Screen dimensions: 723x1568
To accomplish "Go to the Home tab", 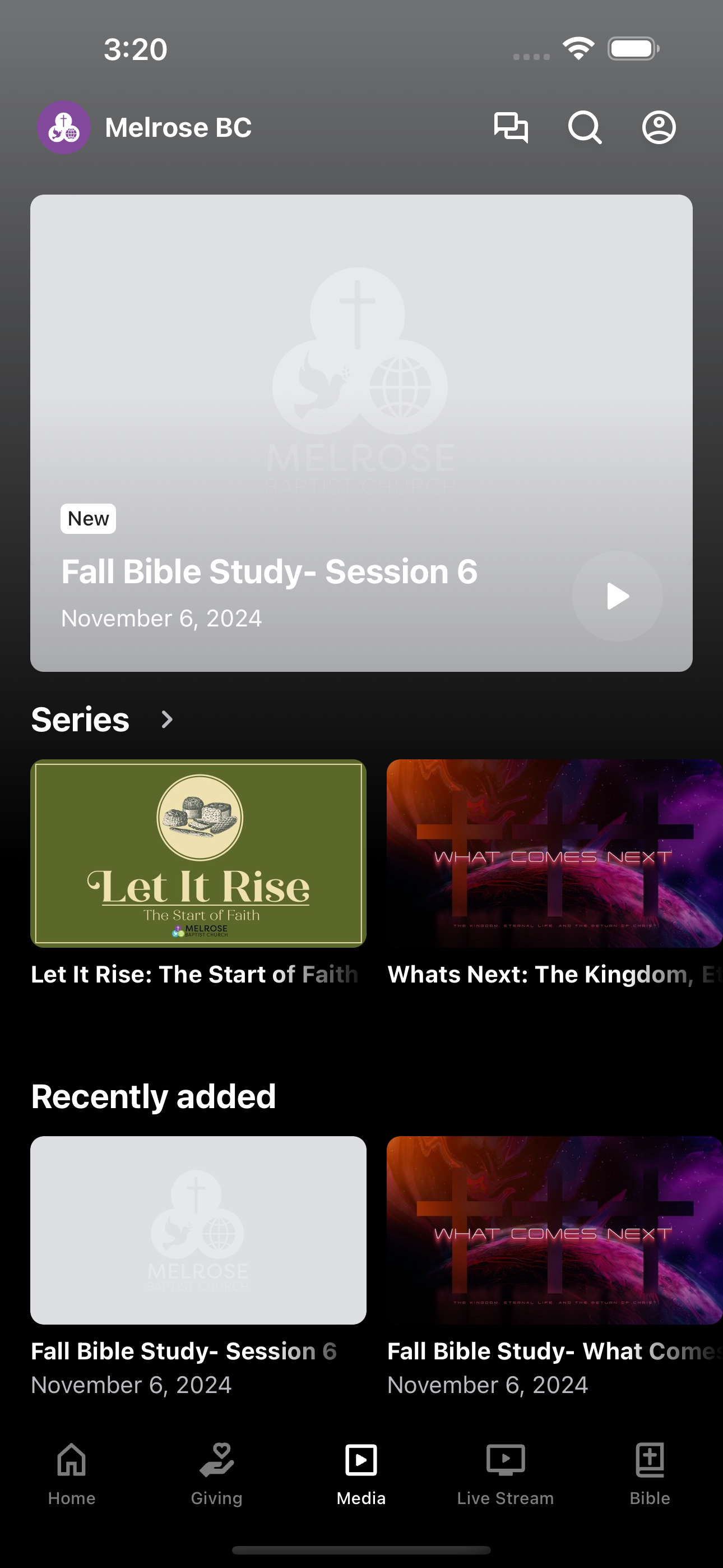I will coord(72,1474).
